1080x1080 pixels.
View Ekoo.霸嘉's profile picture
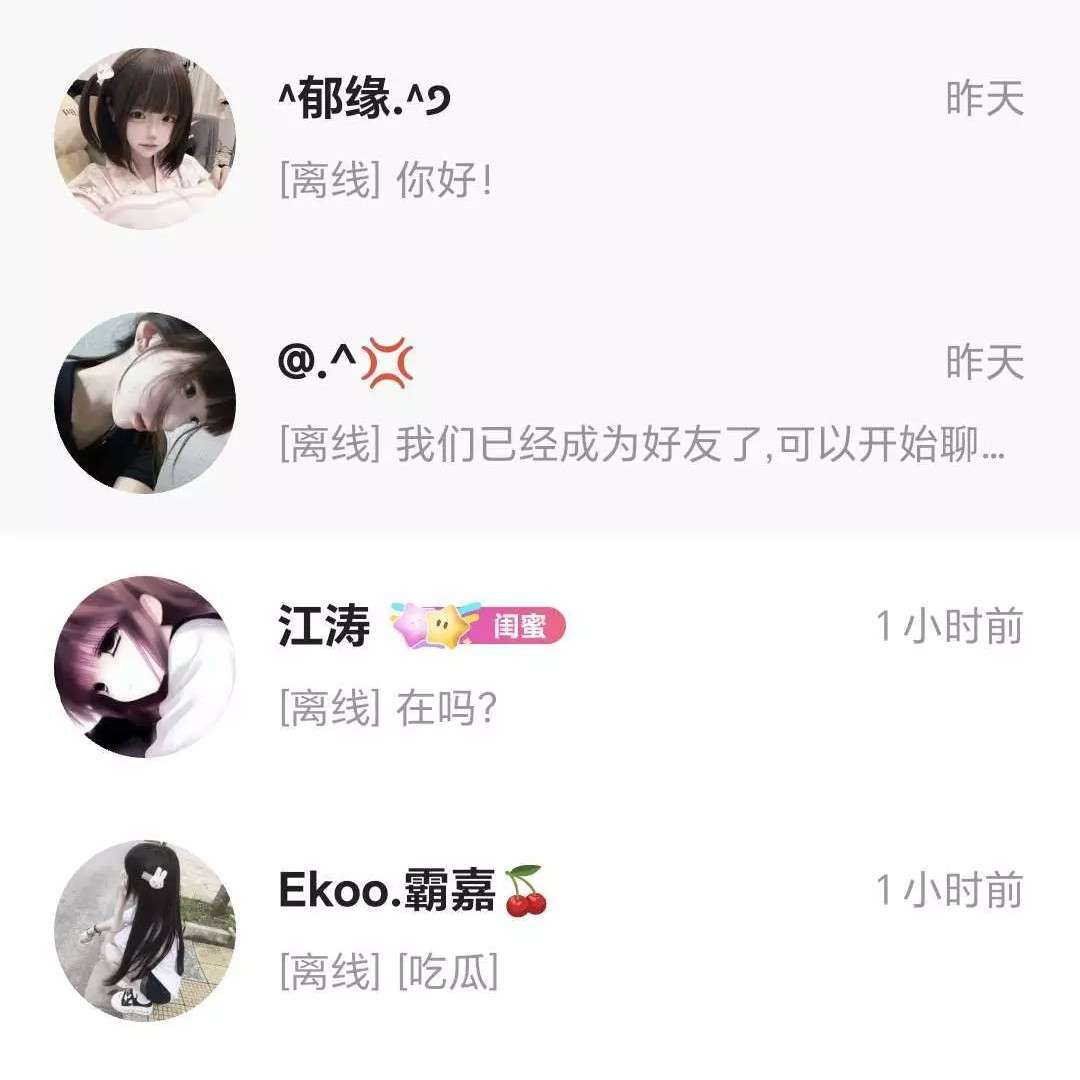145,930
